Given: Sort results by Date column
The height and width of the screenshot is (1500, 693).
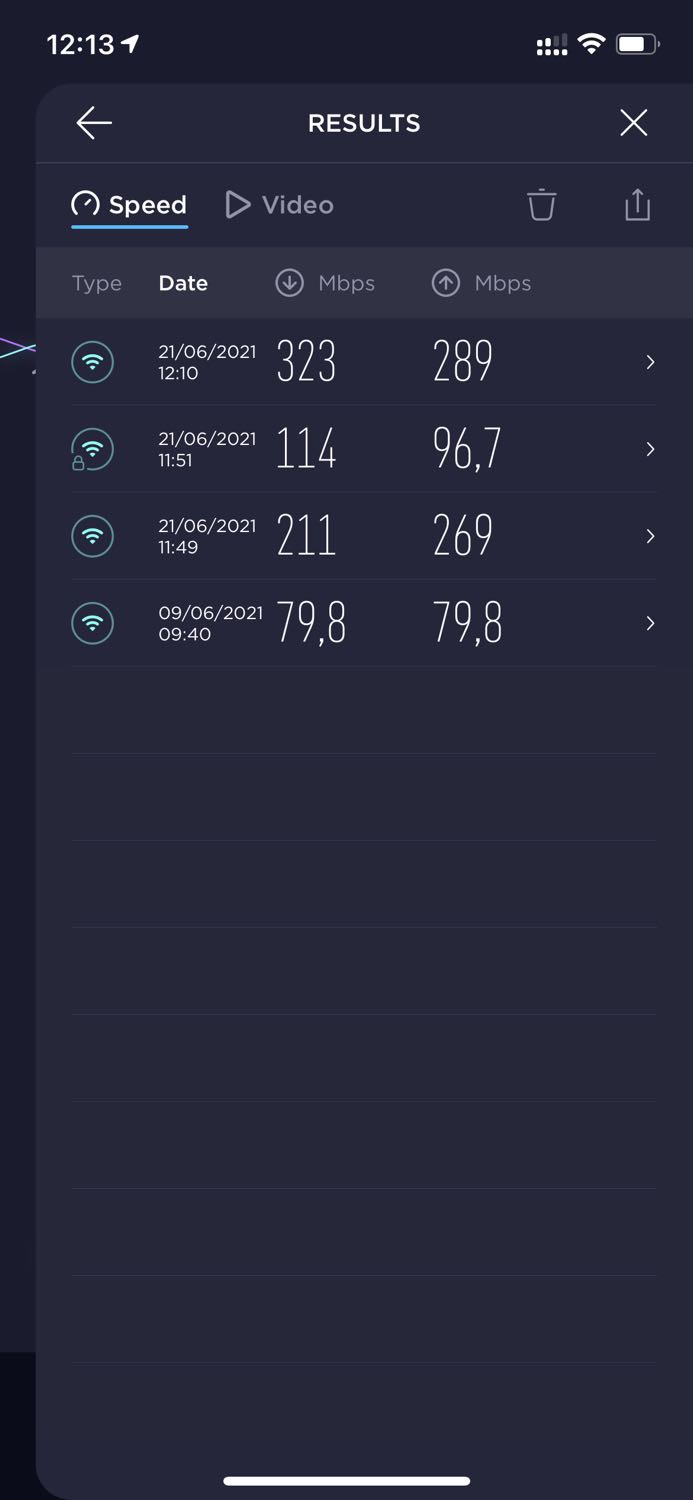Looking at the screenshot, I should (183, 283).
